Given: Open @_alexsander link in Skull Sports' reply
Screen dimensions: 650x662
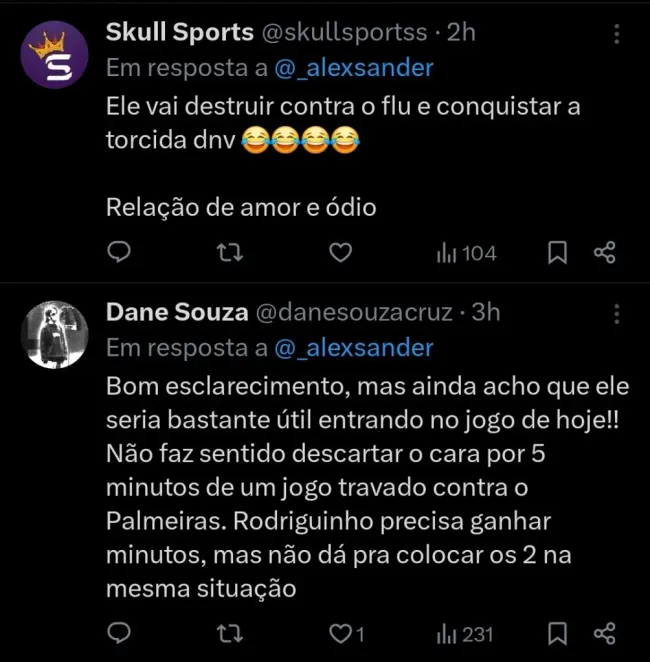Looking at the screenshot, I should coord(354,68).
